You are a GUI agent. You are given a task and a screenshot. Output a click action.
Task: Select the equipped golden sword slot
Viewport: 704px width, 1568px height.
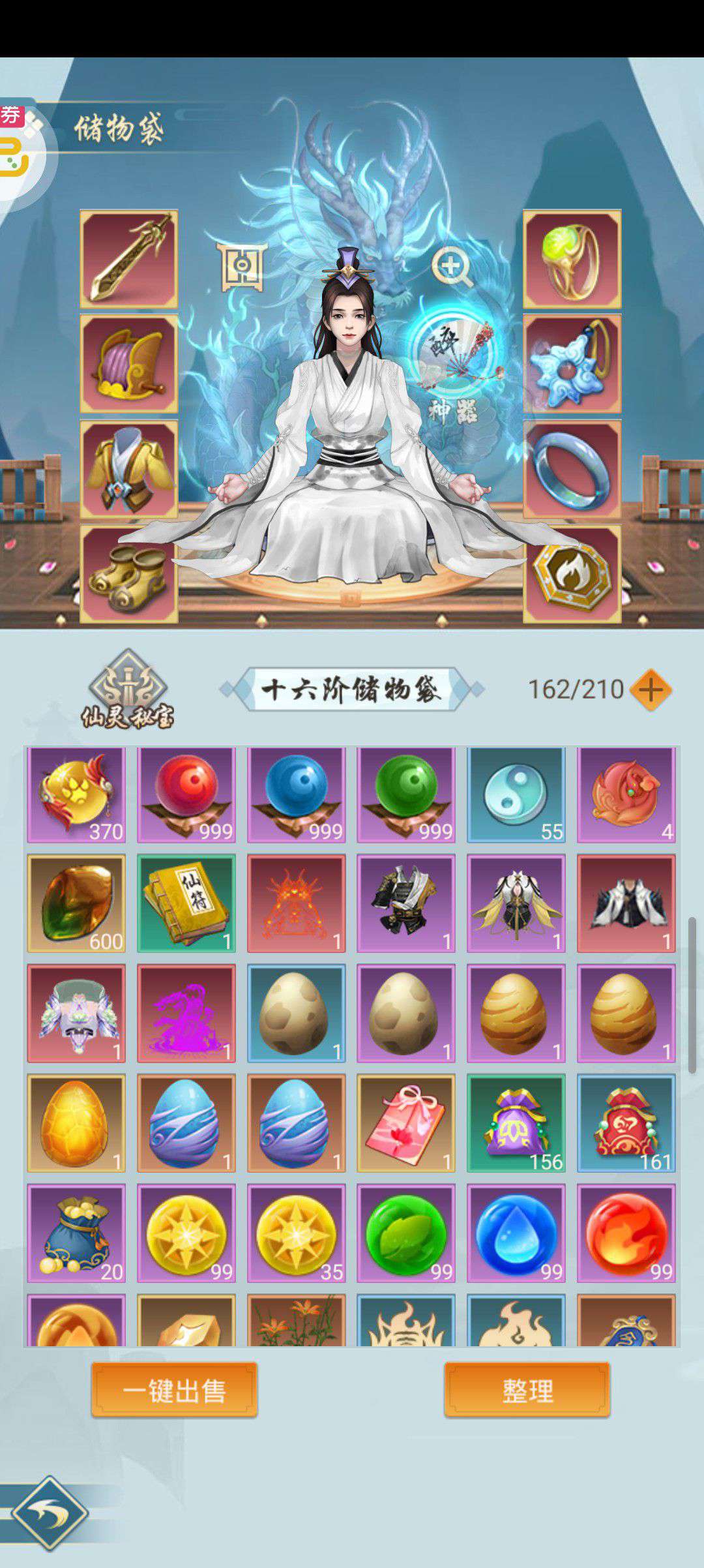[128, 259]
